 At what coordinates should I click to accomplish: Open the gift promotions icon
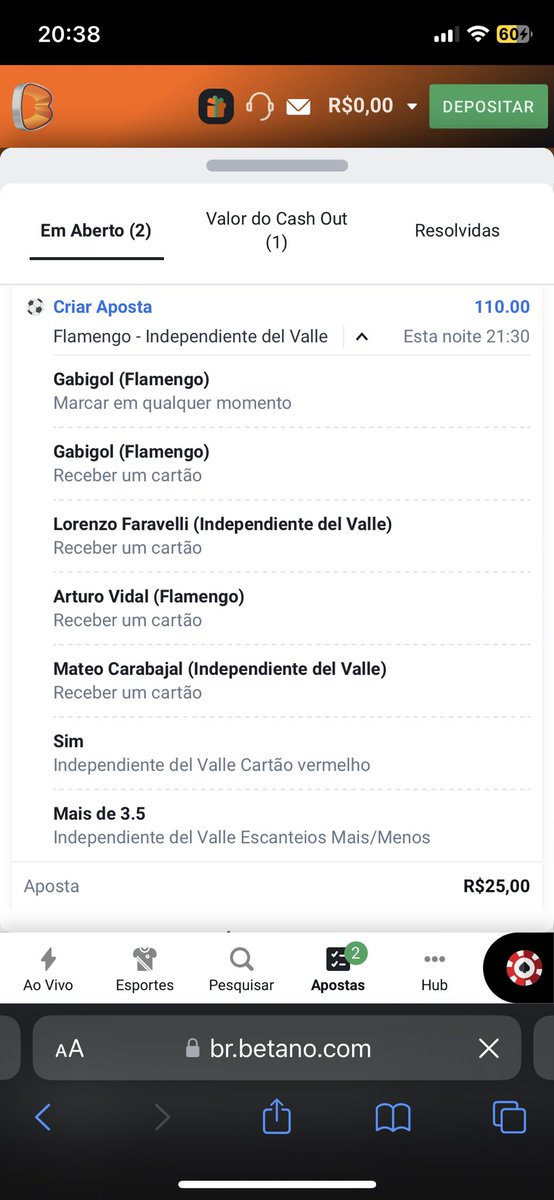pyautogui.click(x=216, y=107)
